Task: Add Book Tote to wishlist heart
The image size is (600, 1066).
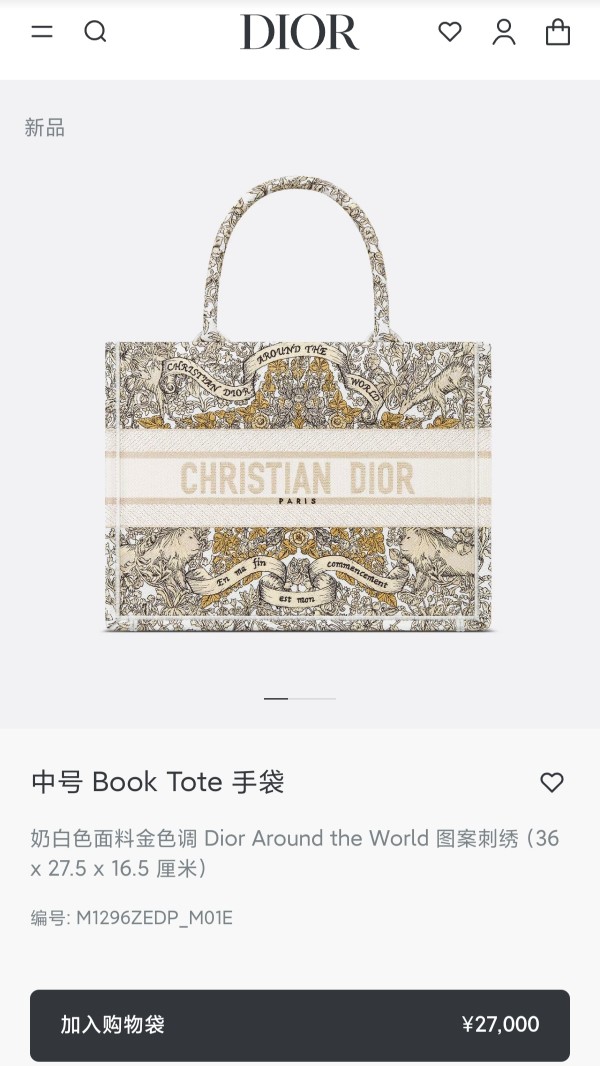Action: (x=552, y=782)
